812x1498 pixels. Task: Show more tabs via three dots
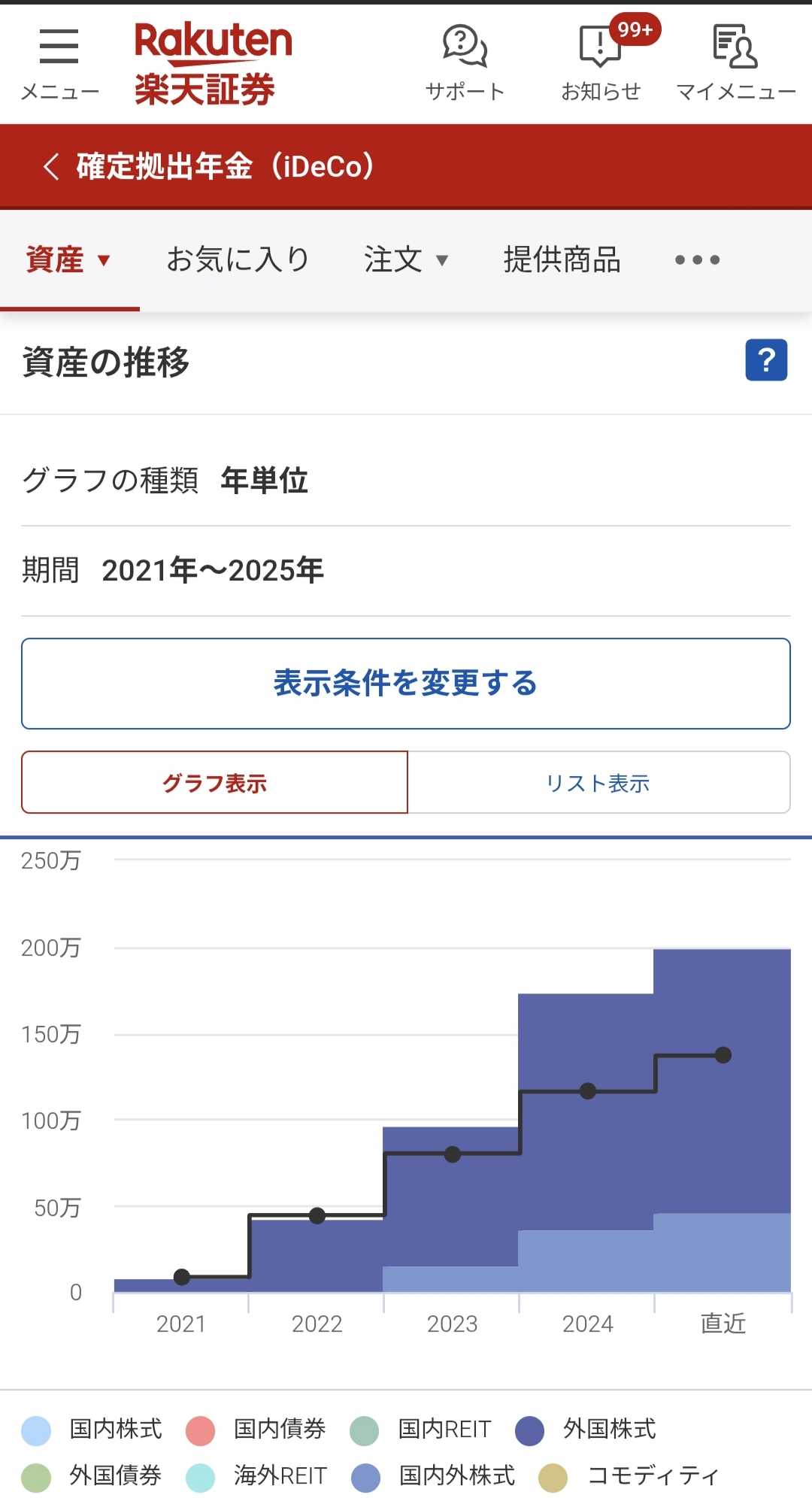pos(697,260)
